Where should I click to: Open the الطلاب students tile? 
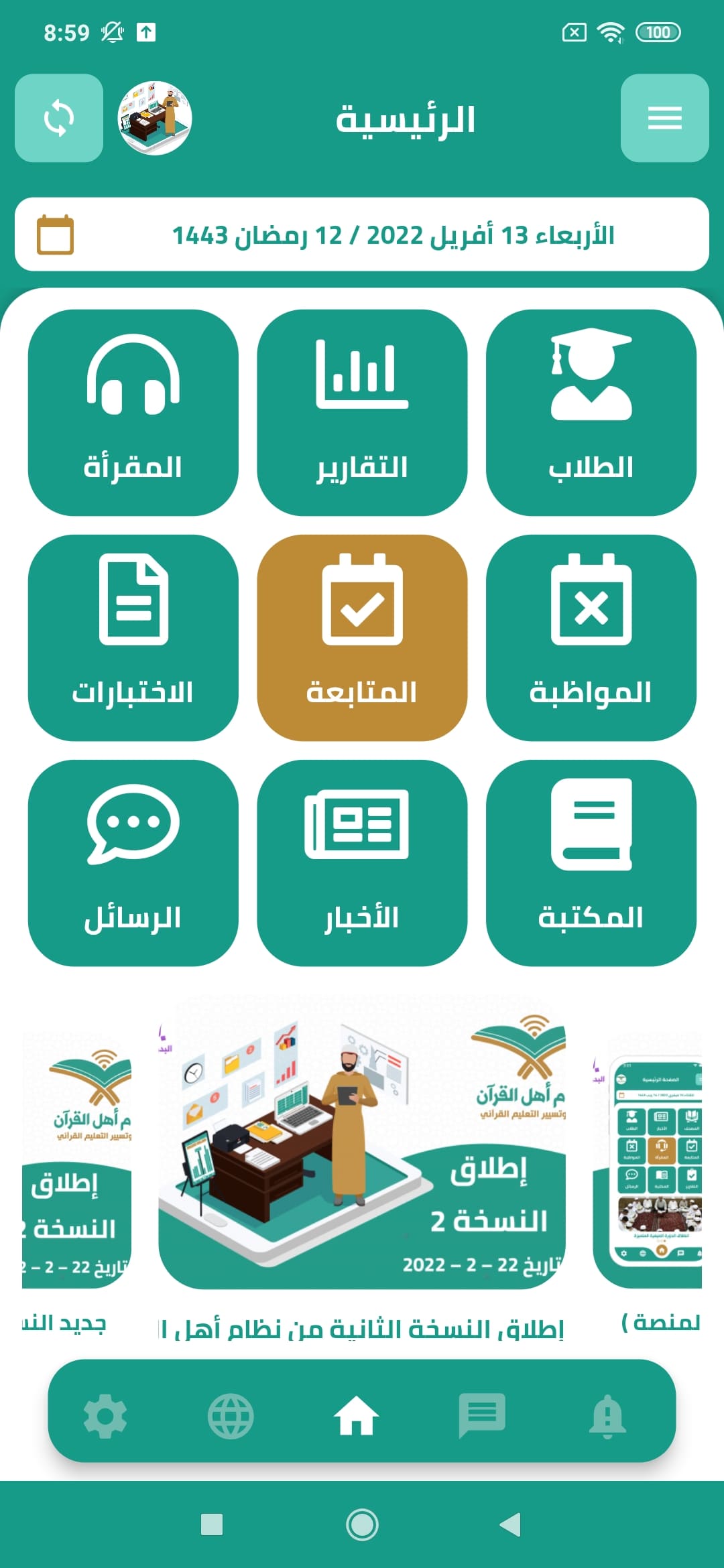591,412
